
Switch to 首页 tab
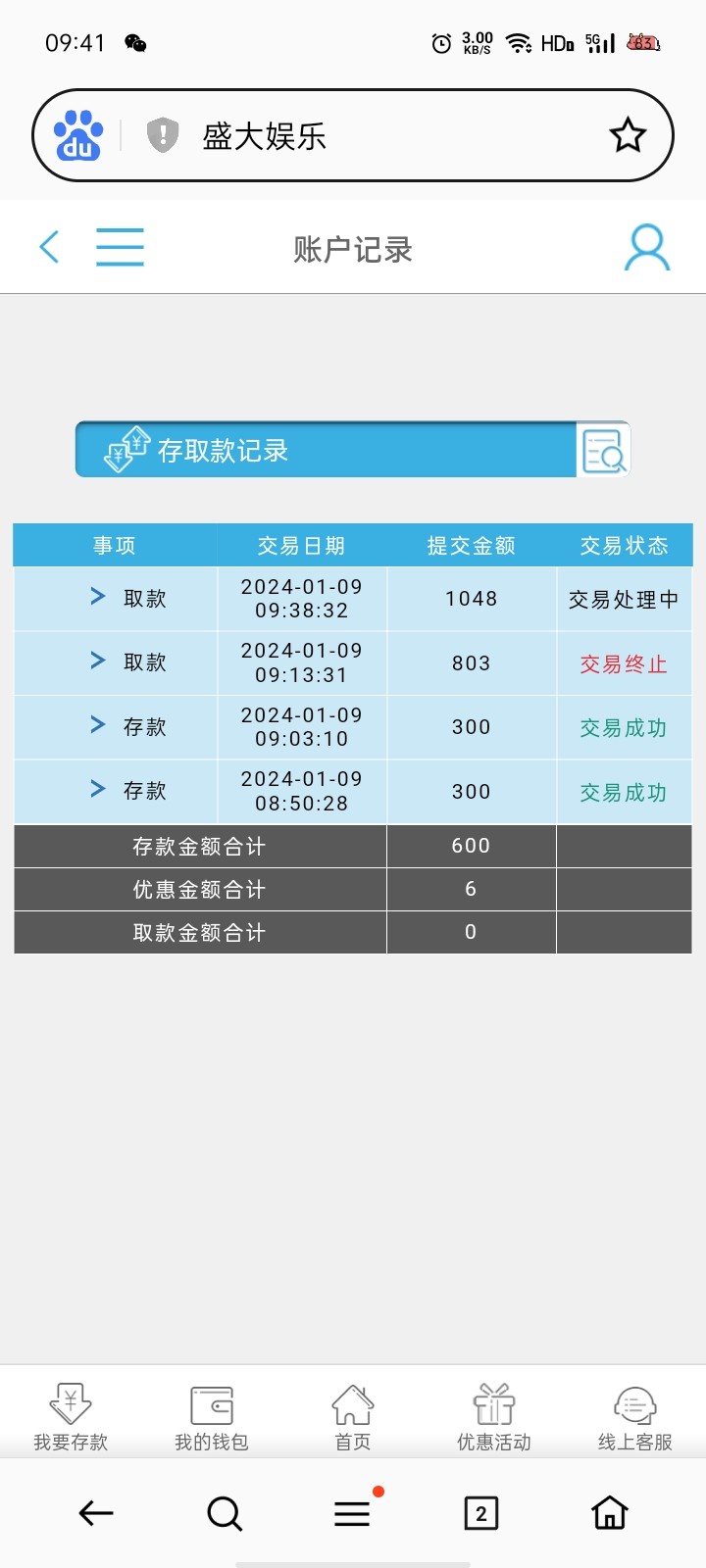353,1416
